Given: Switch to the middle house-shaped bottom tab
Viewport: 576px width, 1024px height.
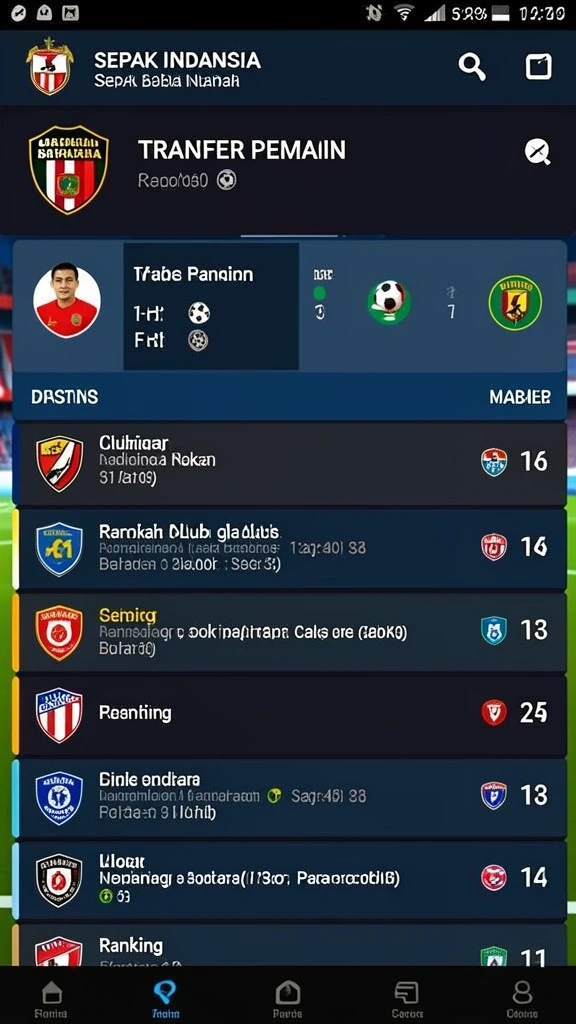Looking at the screenshot, I should coord(287,1000).
